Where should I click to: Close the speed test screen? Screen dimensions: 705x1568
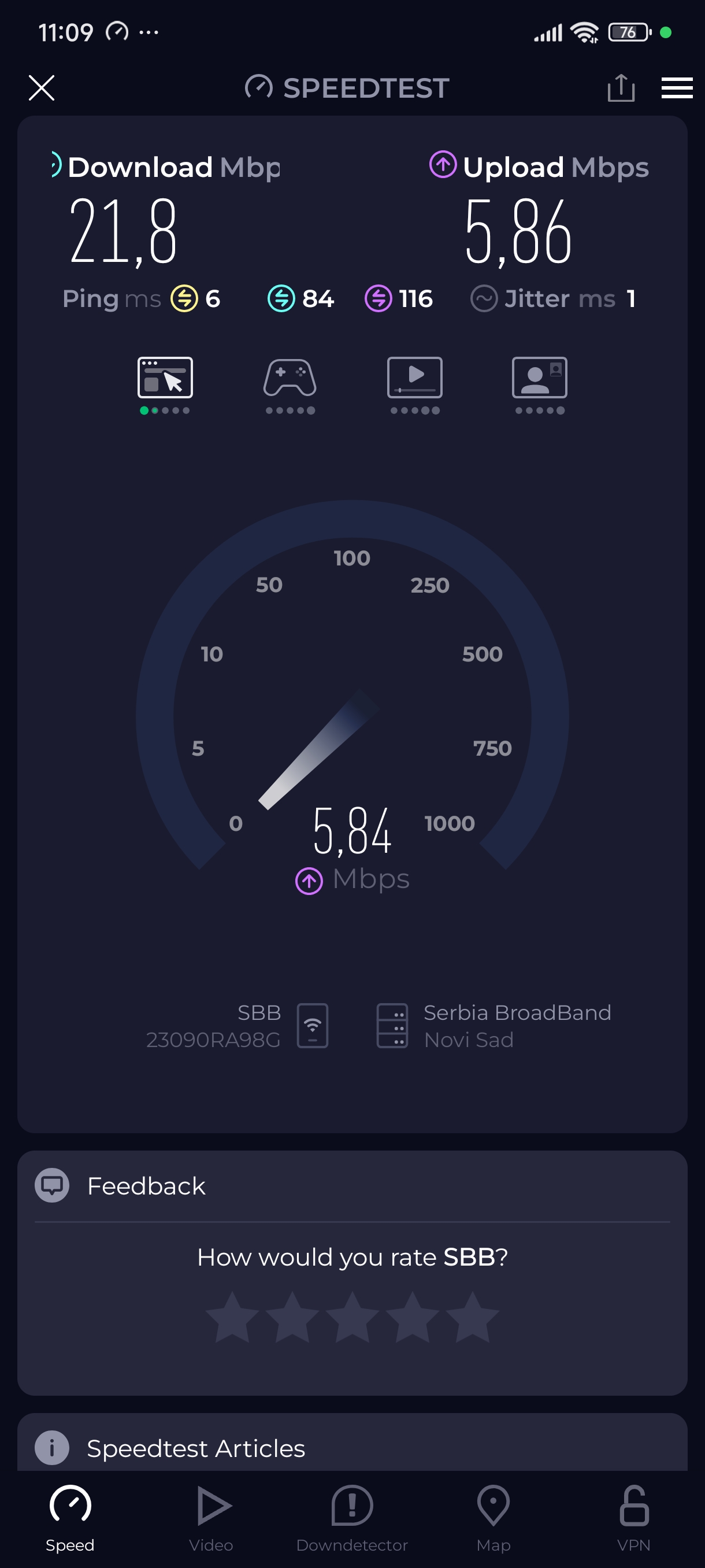[x=42, y=88]
